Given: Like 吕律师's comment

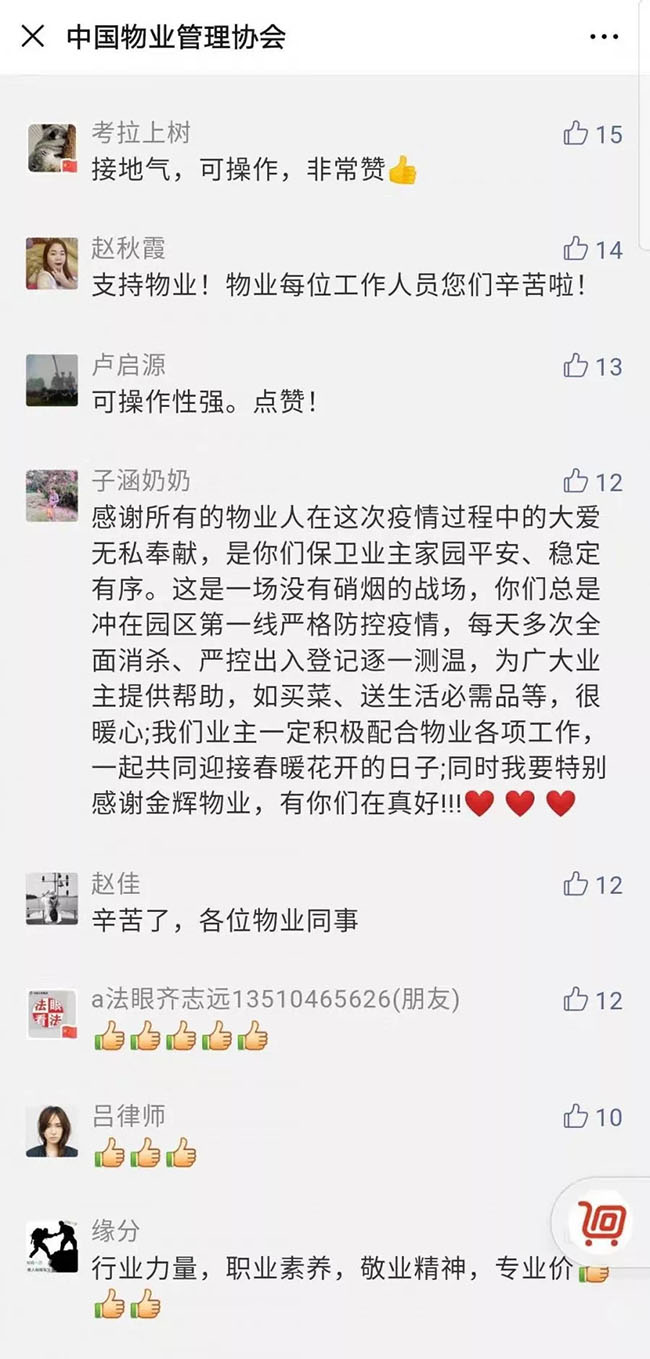Looking at the screenshot, I should pyautogui.click(x=576, y=1116).
